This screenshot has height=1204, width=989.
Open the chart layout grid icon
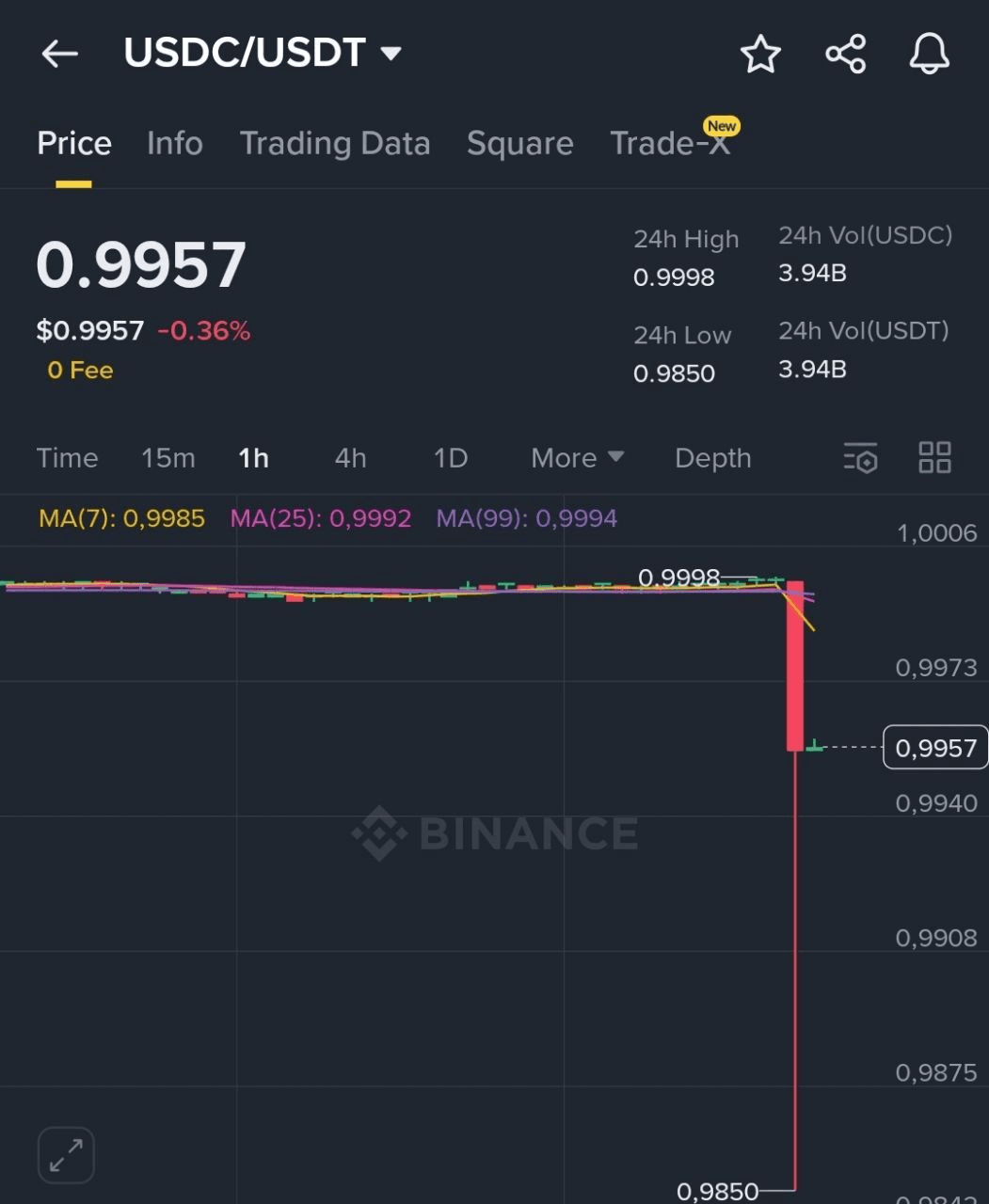pos(934,458)
